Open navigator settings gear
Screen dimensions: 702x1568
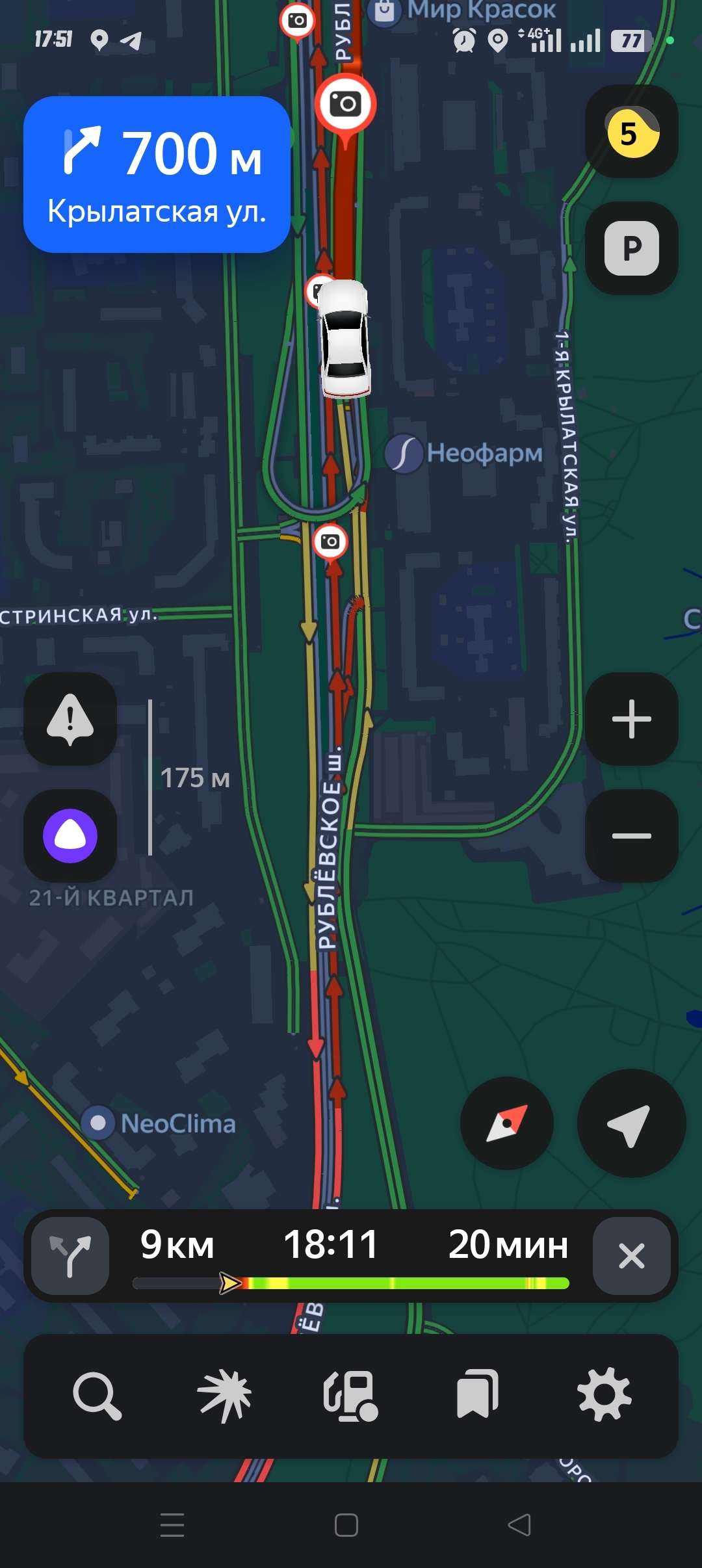[x=604, y=1396]
